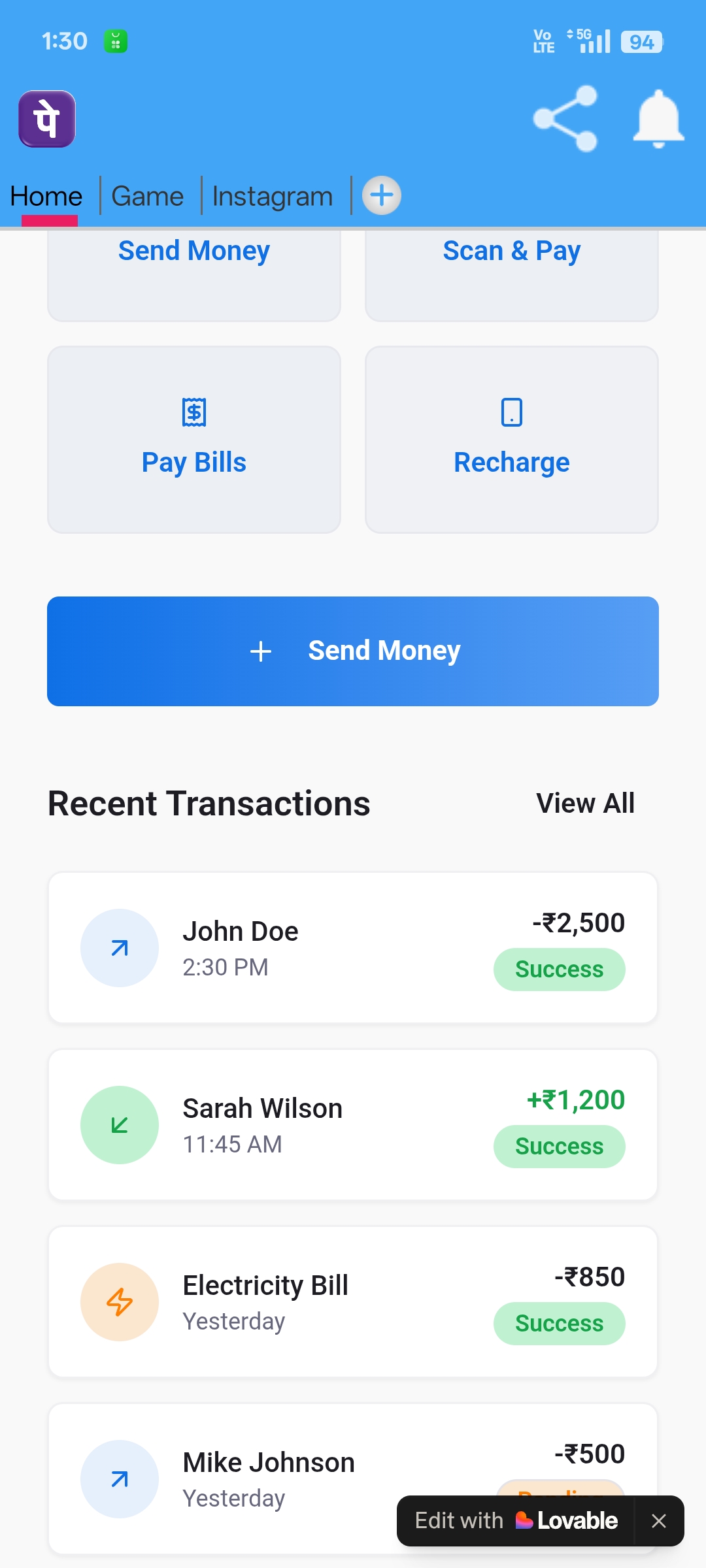This screenshot has height=1568, width=706.
Task: Click the plus icon to add new tab
Action: click(x=382, y=195)
